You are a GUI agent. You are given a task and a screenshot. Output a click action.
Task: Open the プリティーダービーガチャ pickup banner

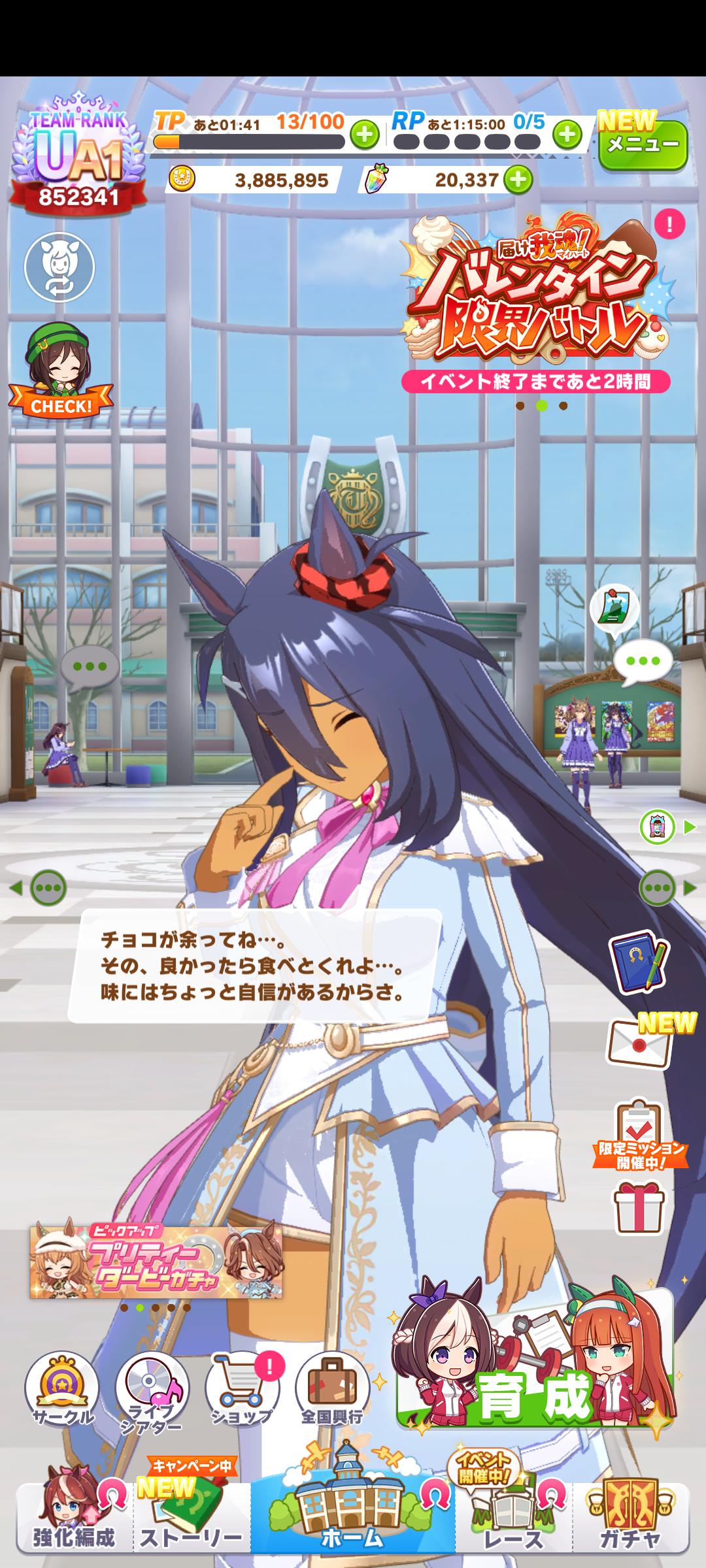156,1260
